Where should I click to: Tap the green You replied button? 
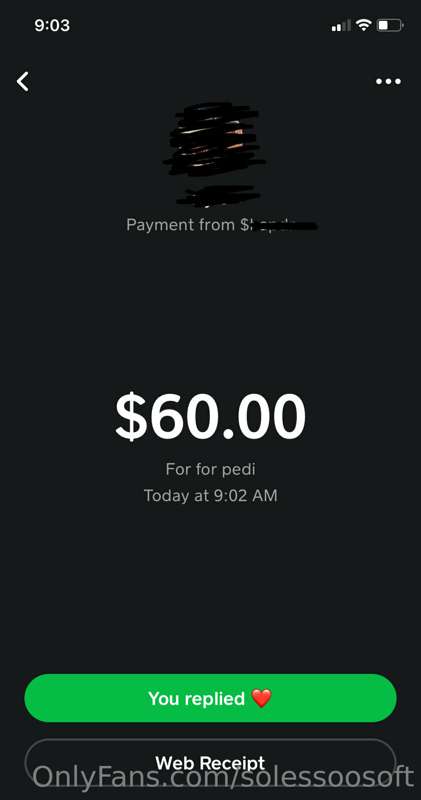coord(210,698)
